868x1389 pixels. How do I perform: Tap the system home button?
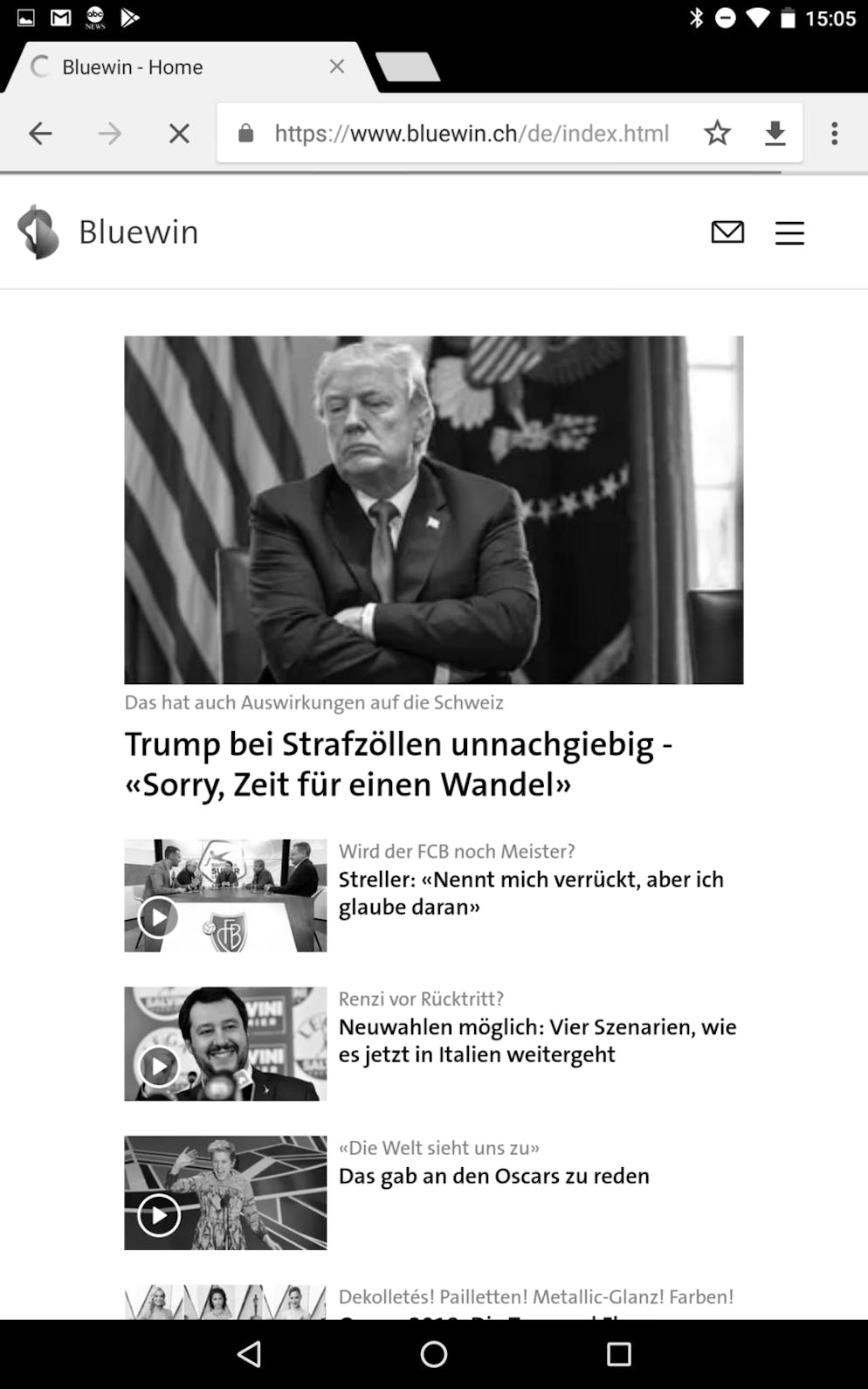(x=434, y=1354)
